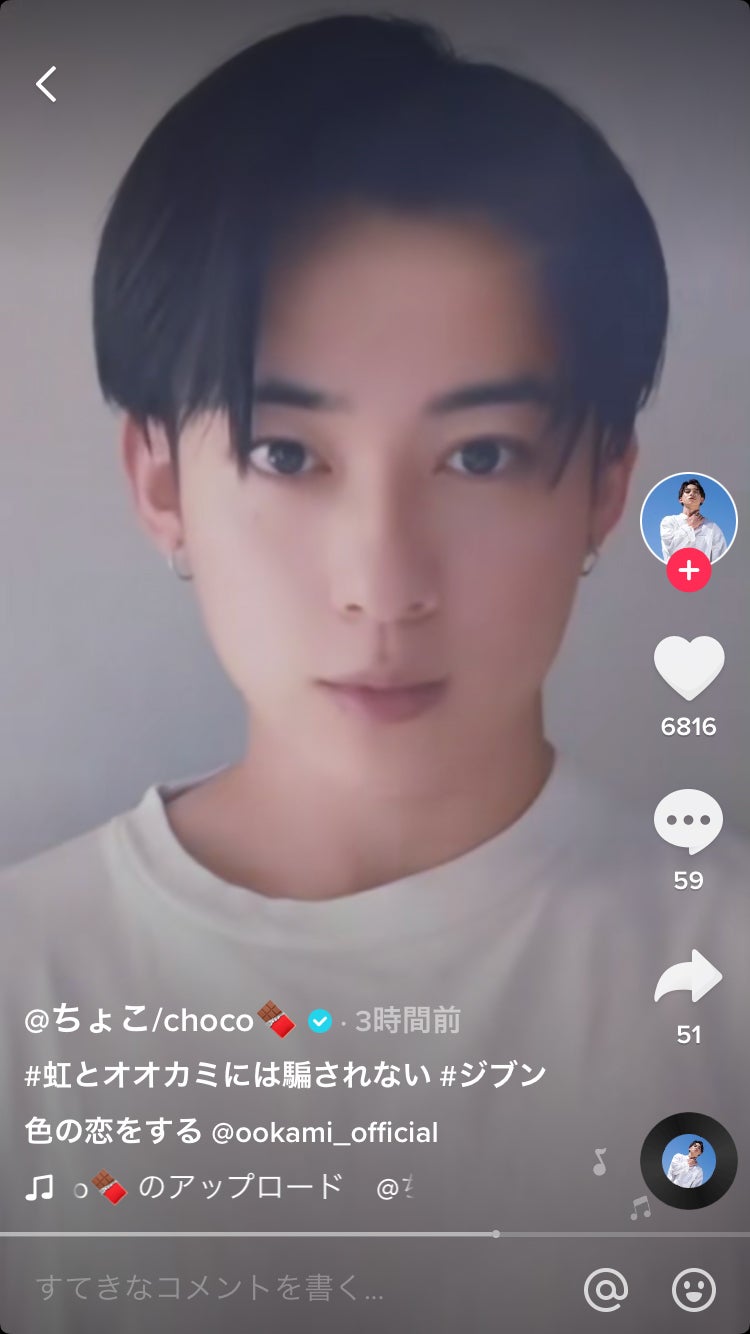Viewport: 750px width, 1334px height.
Task: Open the spinning sound disc
Action: coord(688,1160)
